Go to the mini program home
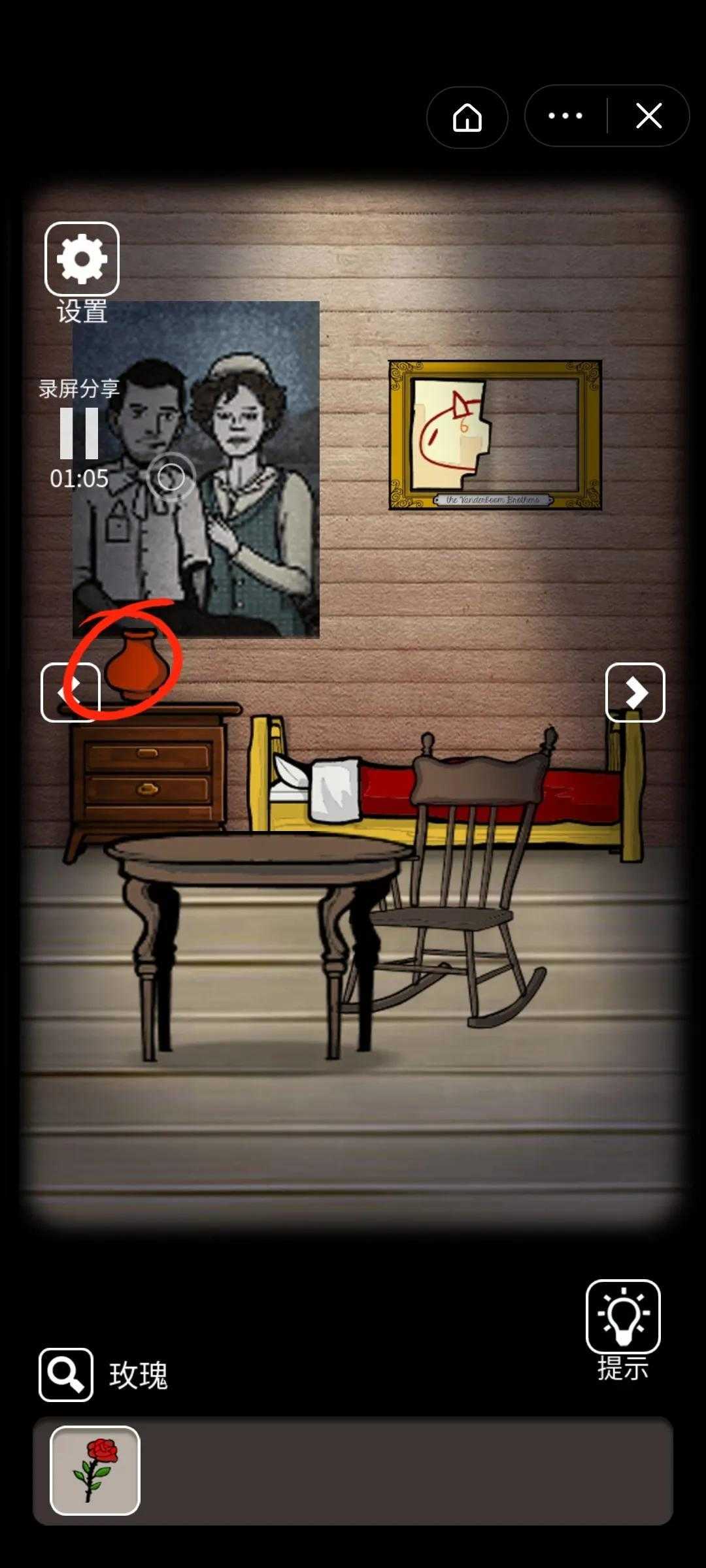706x1568 pixels. pos(467,118)
